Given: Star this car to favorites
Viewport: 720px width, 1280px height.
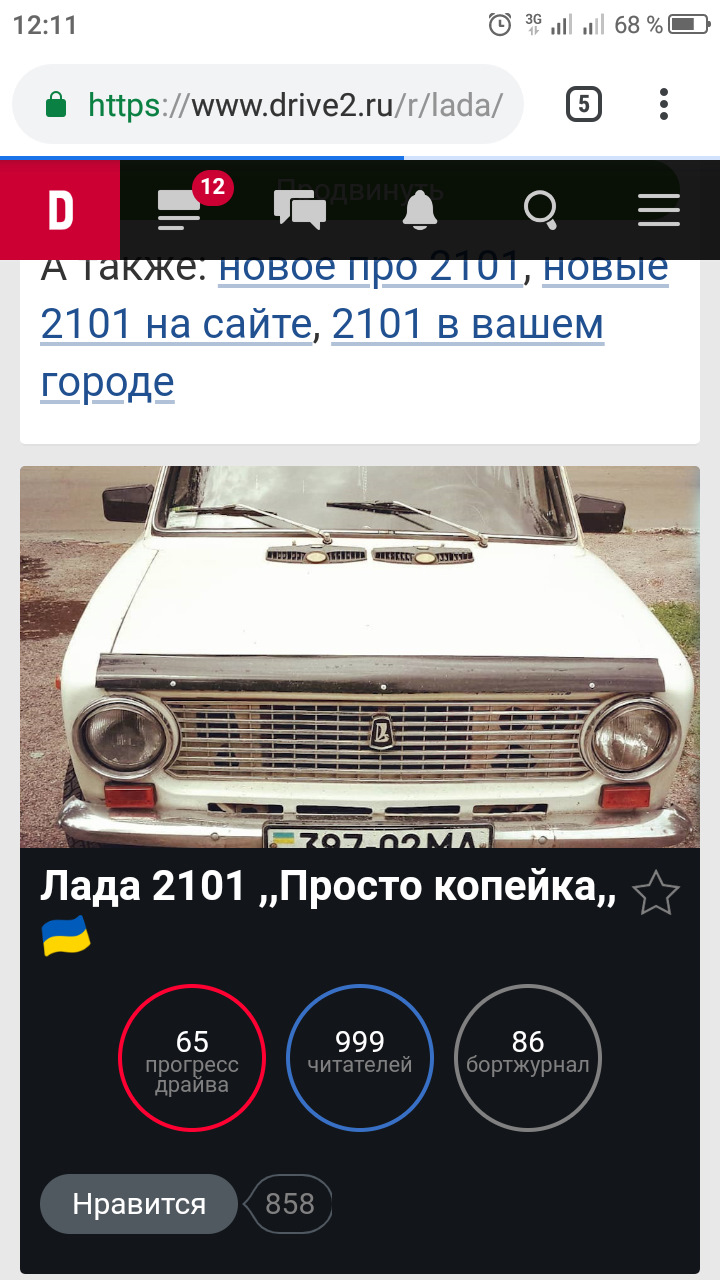Looking at the screenshot, I should pyautogui.click(x=655, y=893).
